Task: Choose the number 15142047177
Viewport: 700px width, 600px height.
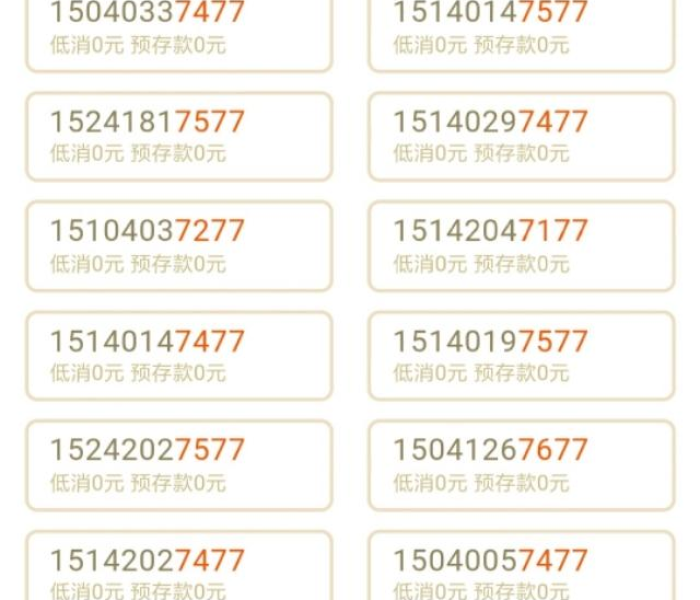Action: pyautogui.click(x=521, y=246)
